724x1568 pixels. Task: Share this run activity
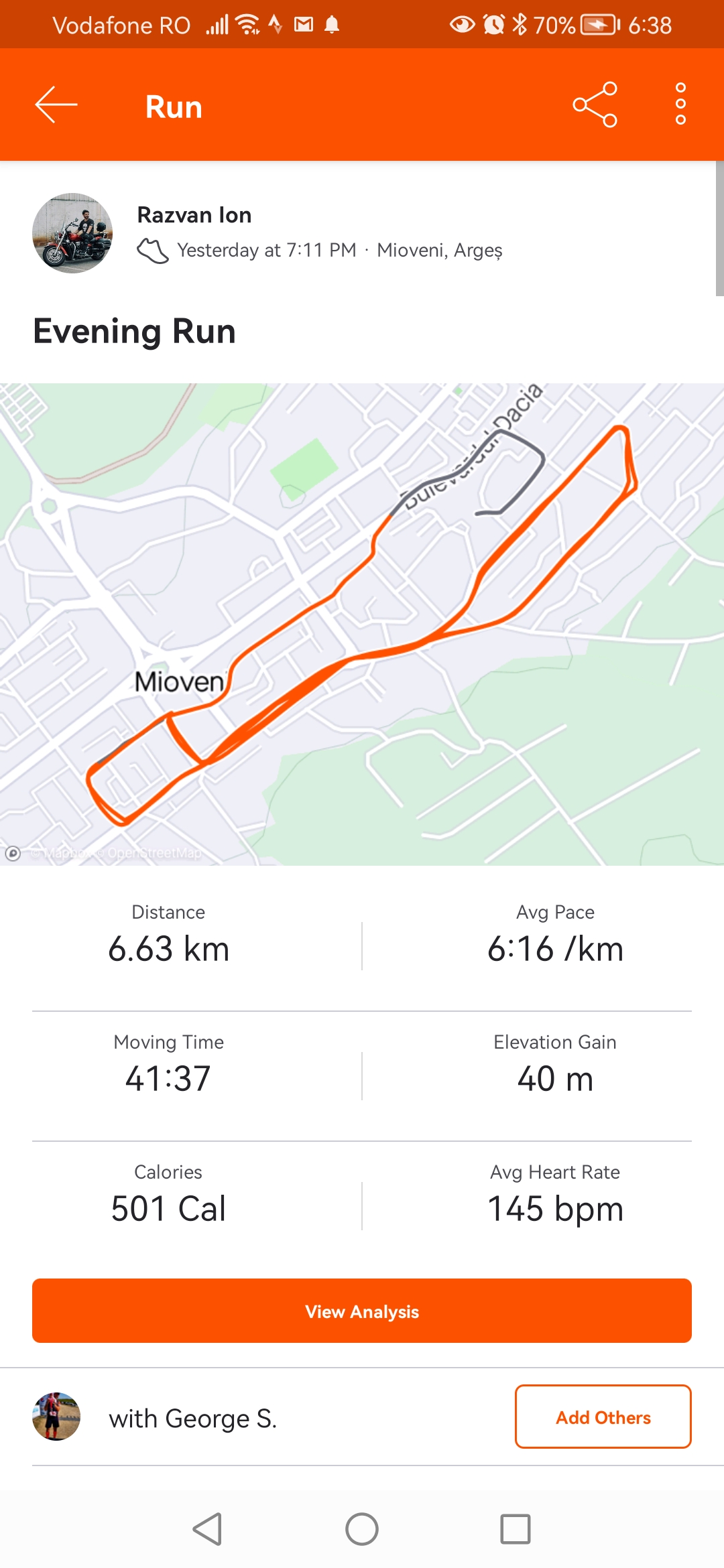(x=595, y=105)
